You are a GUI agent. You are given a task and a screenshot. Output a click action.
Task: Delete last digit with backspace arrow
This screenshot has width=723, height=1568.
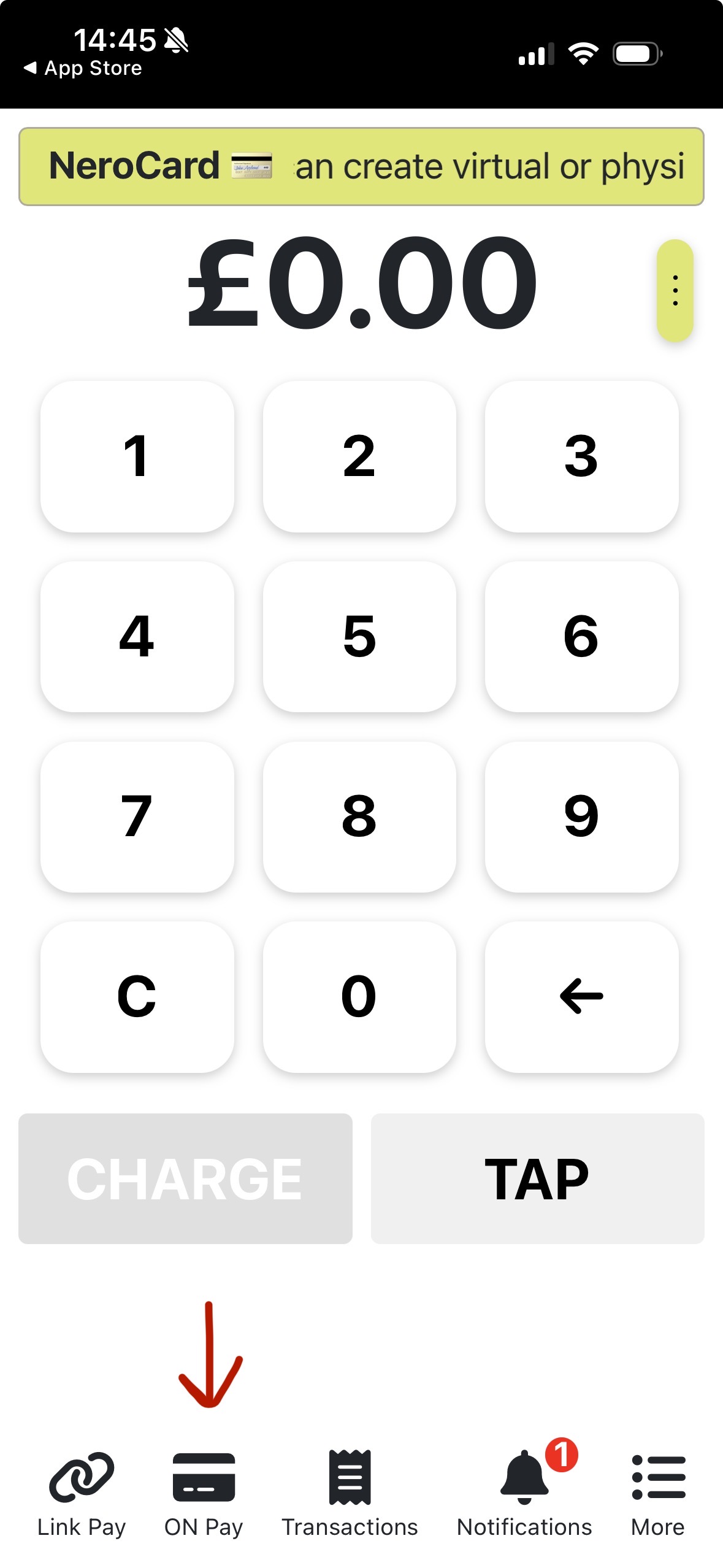[581, 997]
